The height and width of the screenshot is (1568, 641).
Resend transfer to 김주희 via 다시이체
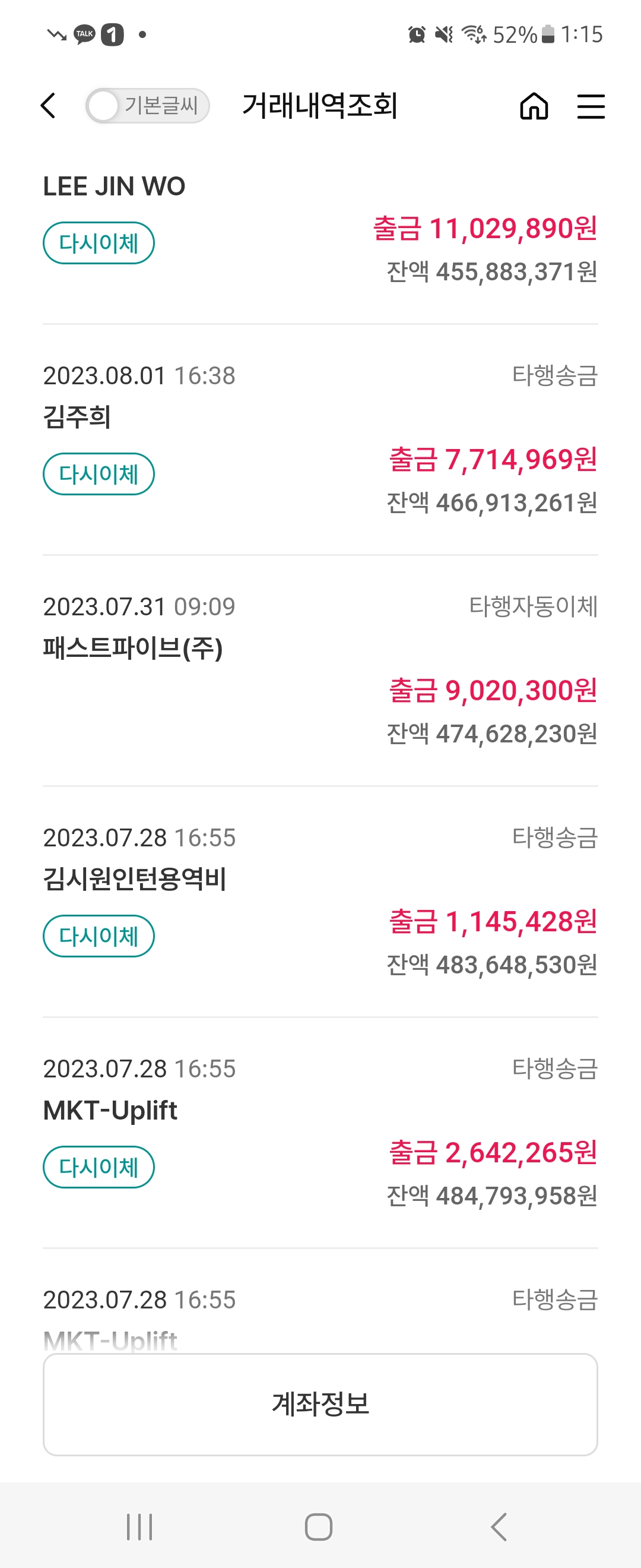point(99,474)
